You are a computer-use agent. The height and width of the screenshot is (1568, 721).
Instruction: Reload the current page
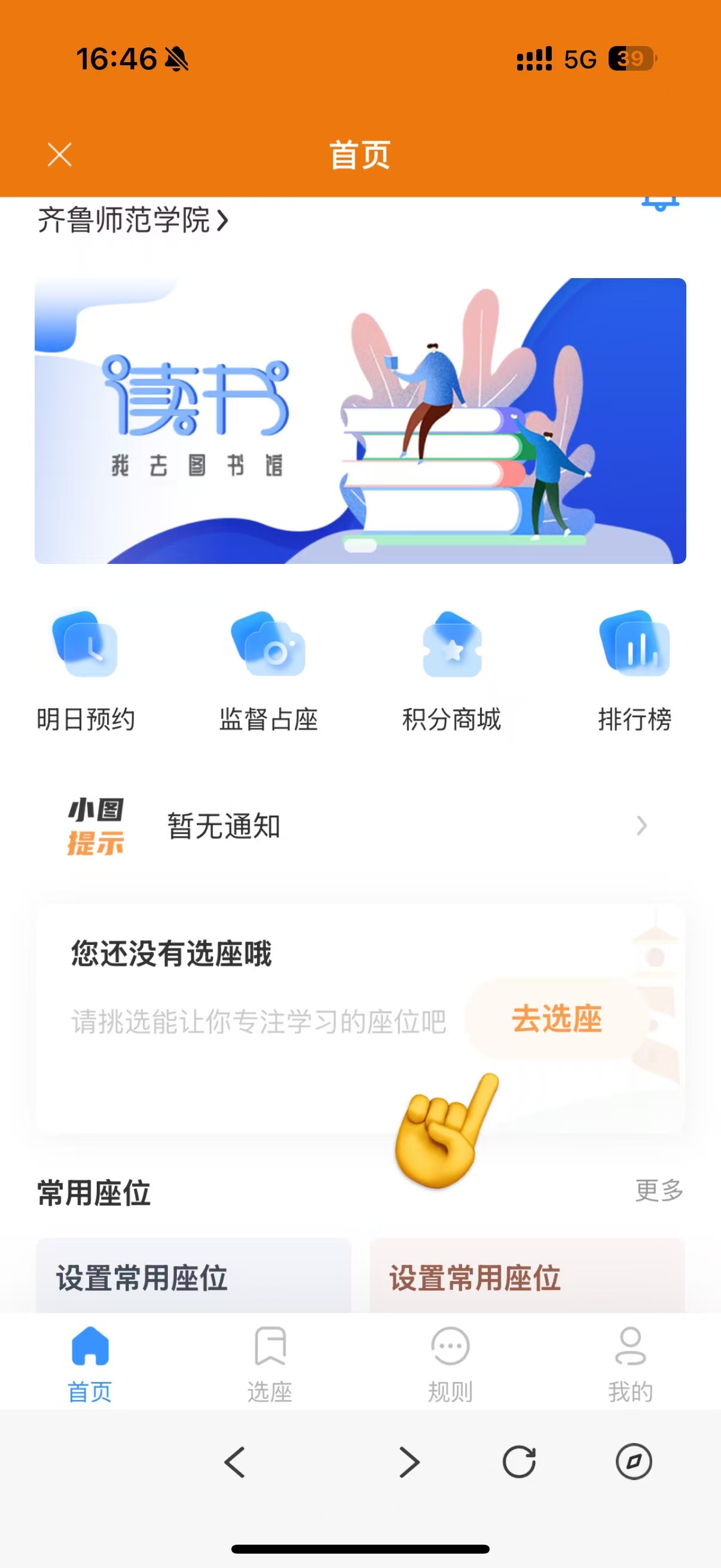click(x=519, y=1462)
